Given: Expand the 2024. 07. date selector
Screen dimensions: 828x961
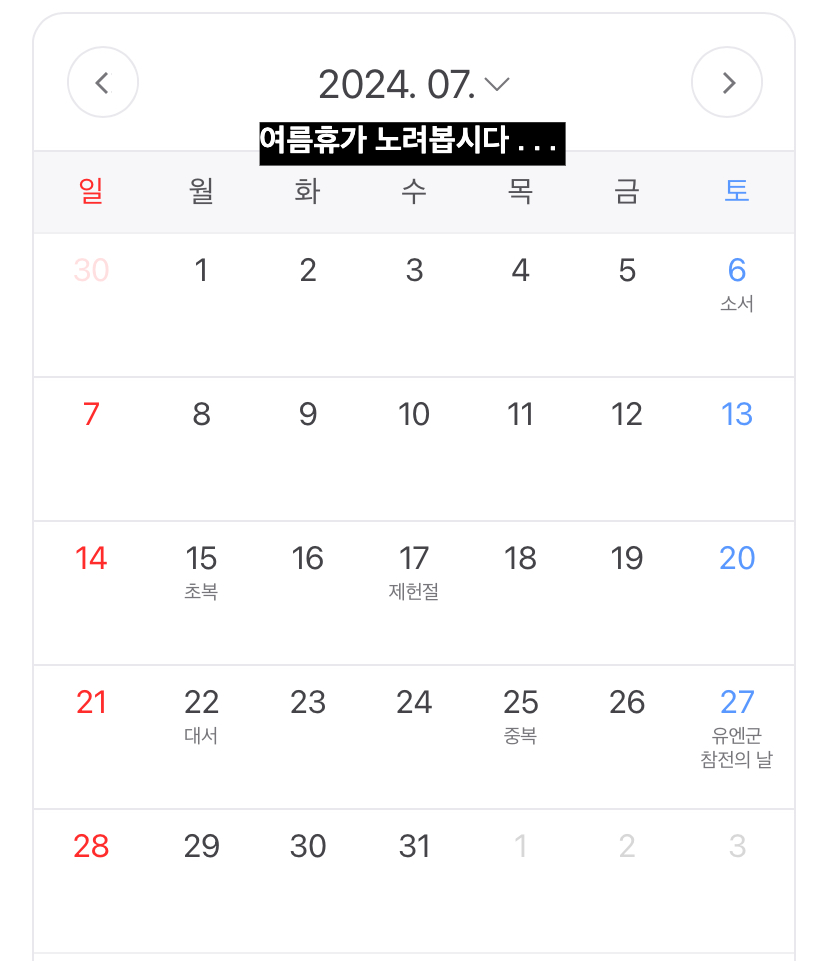Looking at the screenshot, I should [x=414, y=83].
